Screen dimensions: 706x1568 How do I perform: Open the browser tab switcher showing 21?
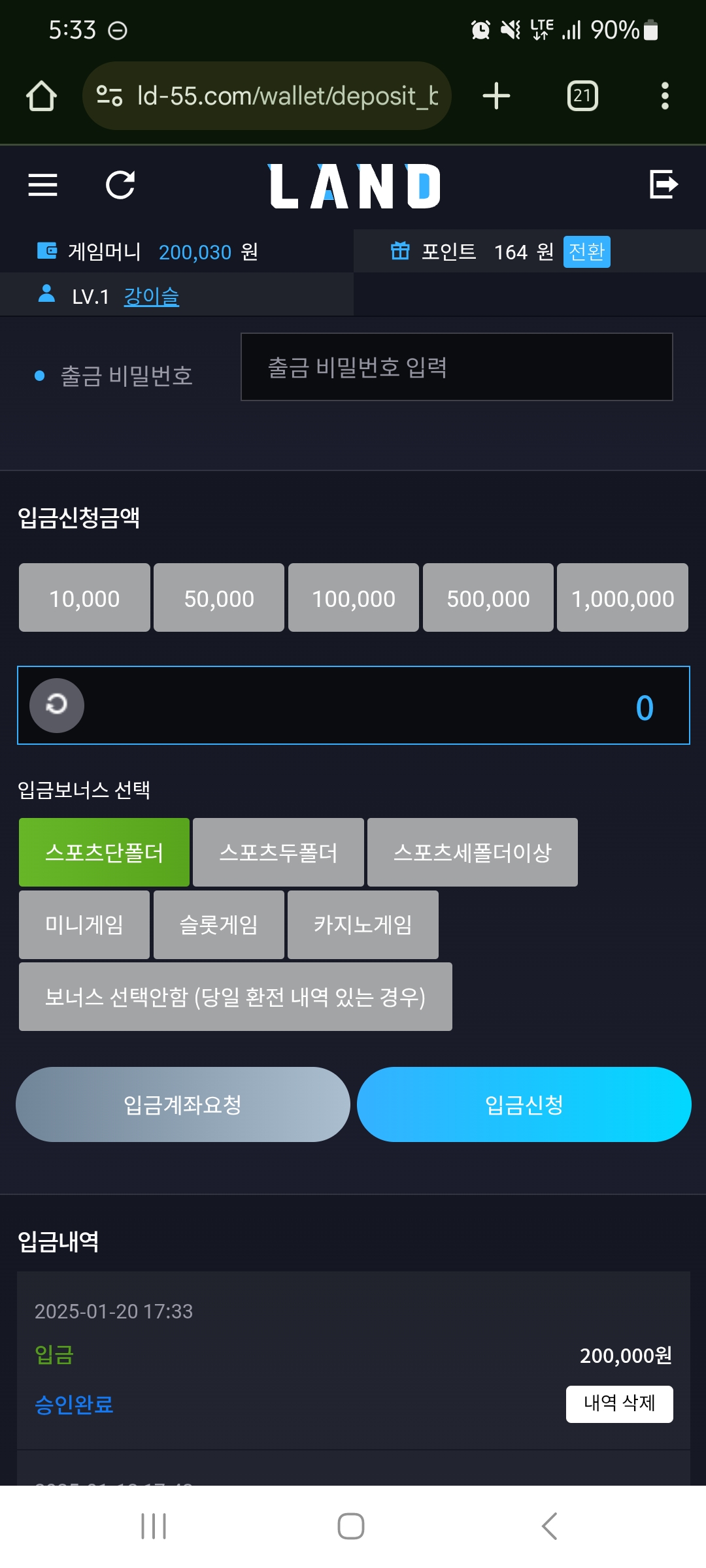coord(582,96)
